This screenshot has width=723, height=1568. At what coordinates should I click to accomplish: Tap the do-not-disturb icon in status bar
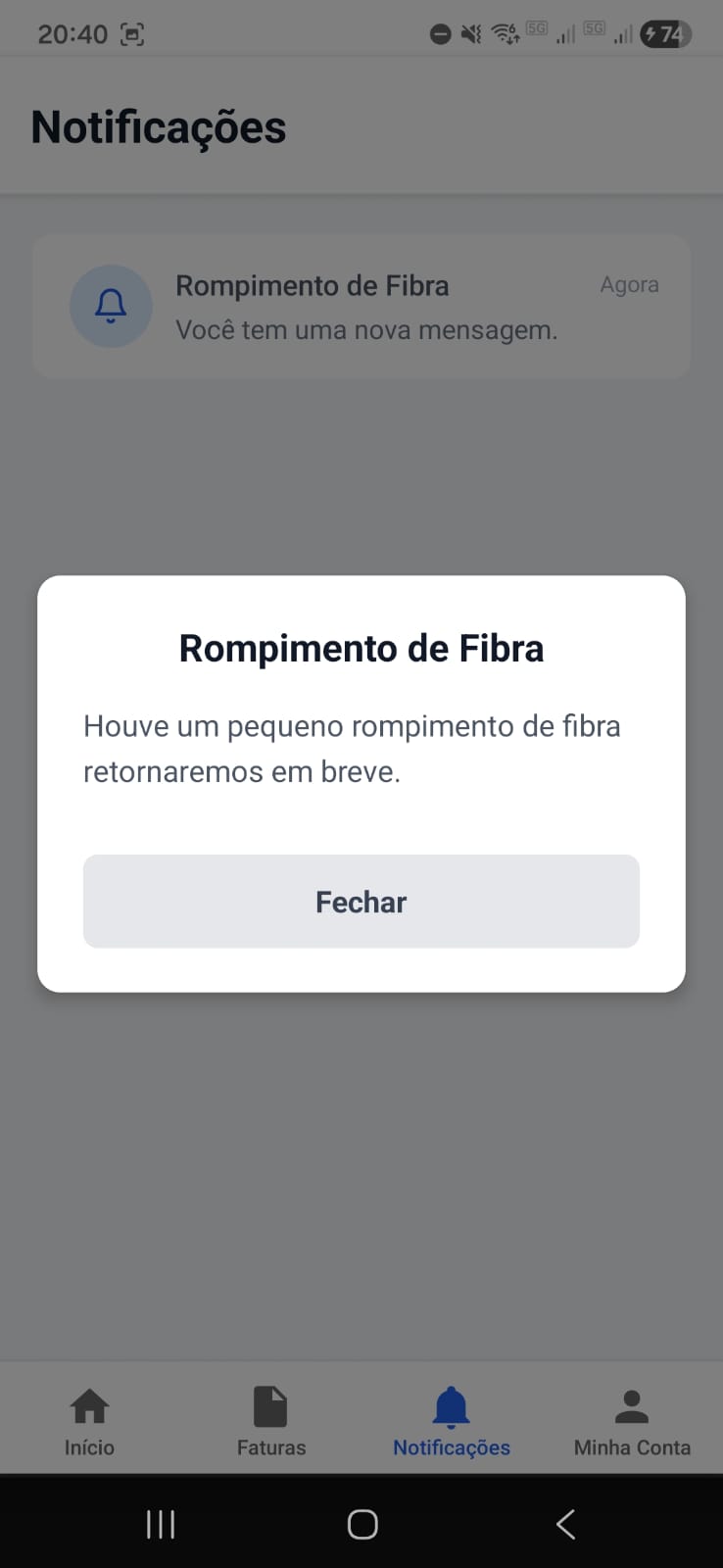(x=438, y=32)
